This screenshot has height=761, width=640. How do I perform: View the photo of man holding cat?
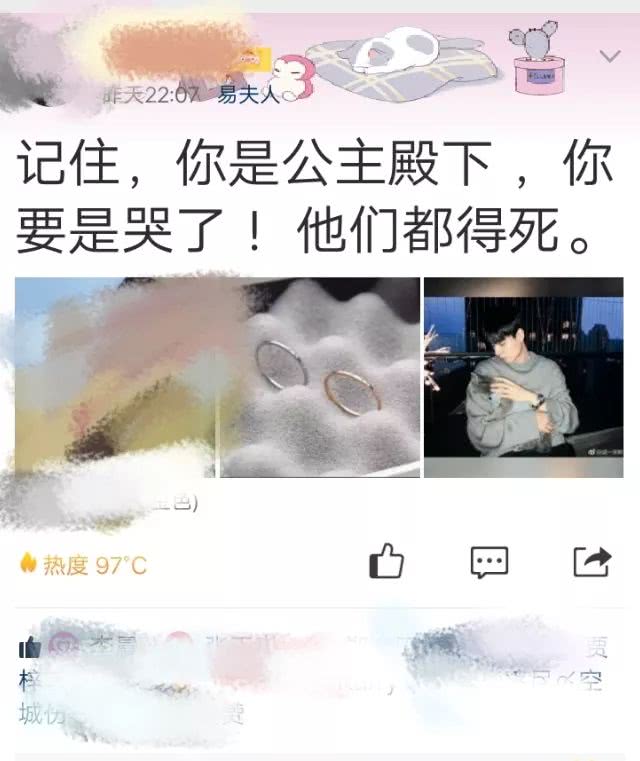[523, 378]
